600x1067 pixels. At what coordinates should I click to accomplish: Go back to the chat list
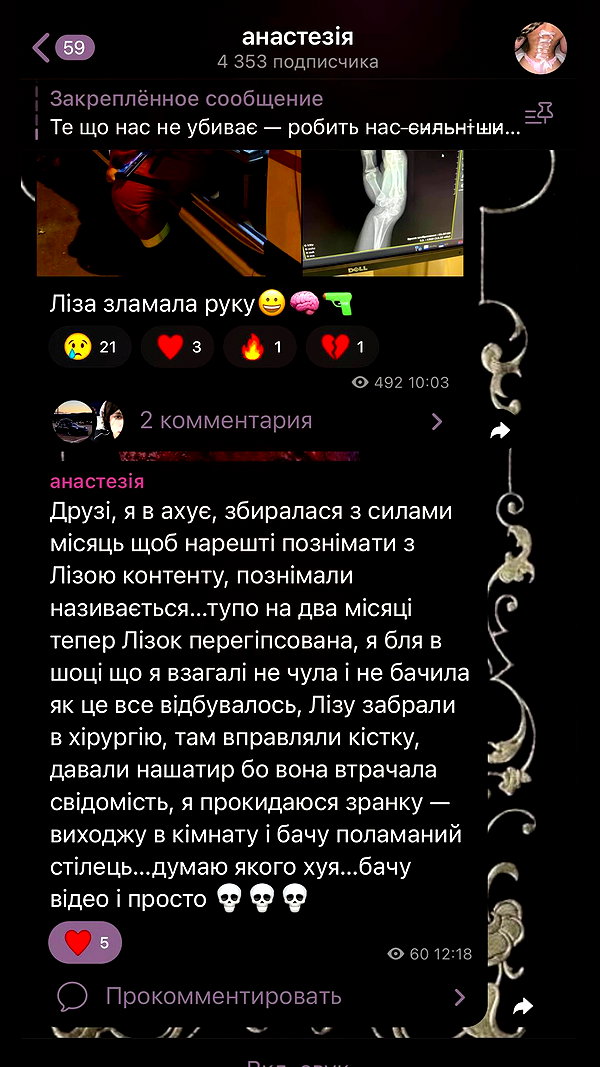63,48
